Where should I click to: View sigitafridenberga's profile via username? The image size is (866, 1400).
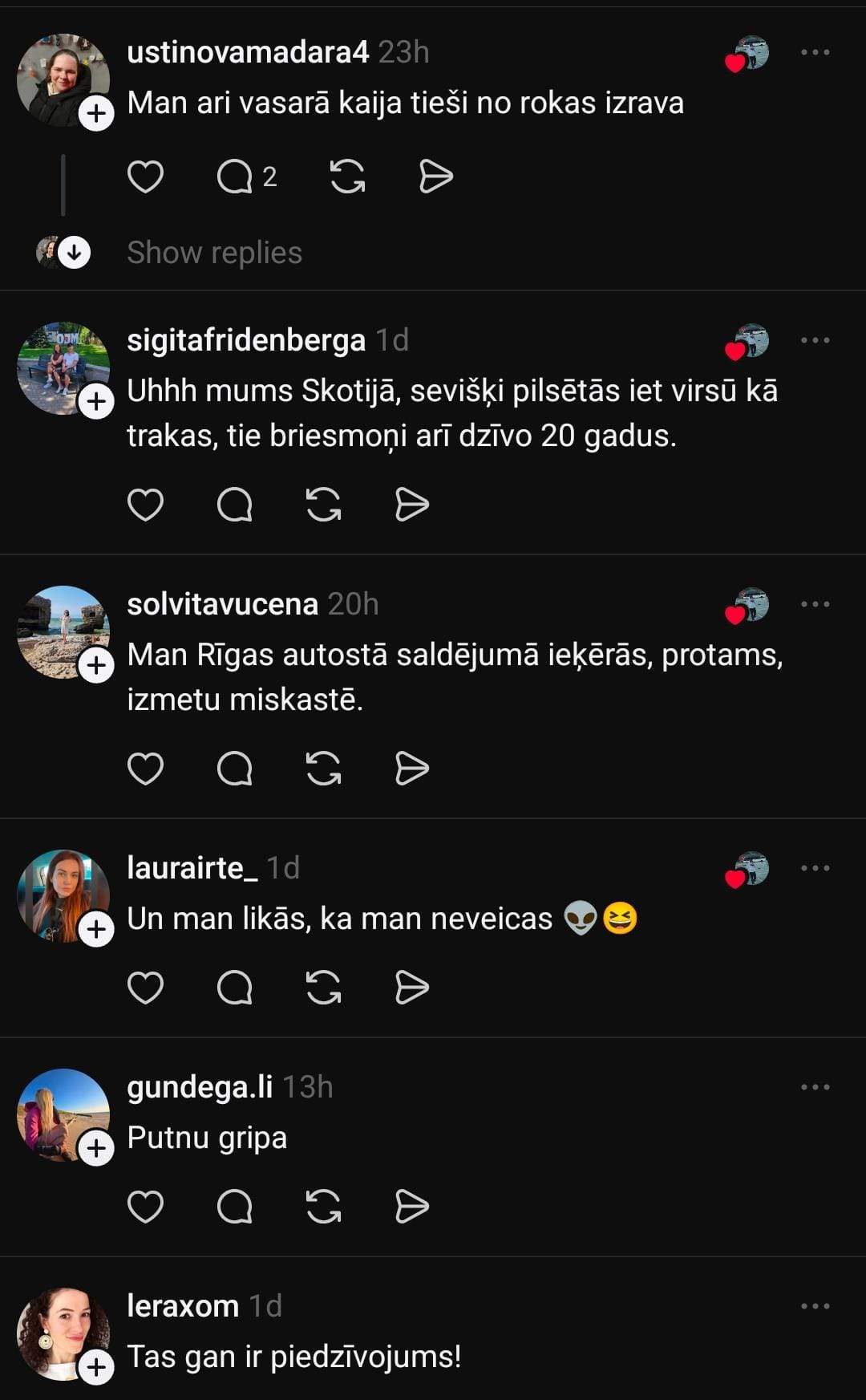point(246,340)
